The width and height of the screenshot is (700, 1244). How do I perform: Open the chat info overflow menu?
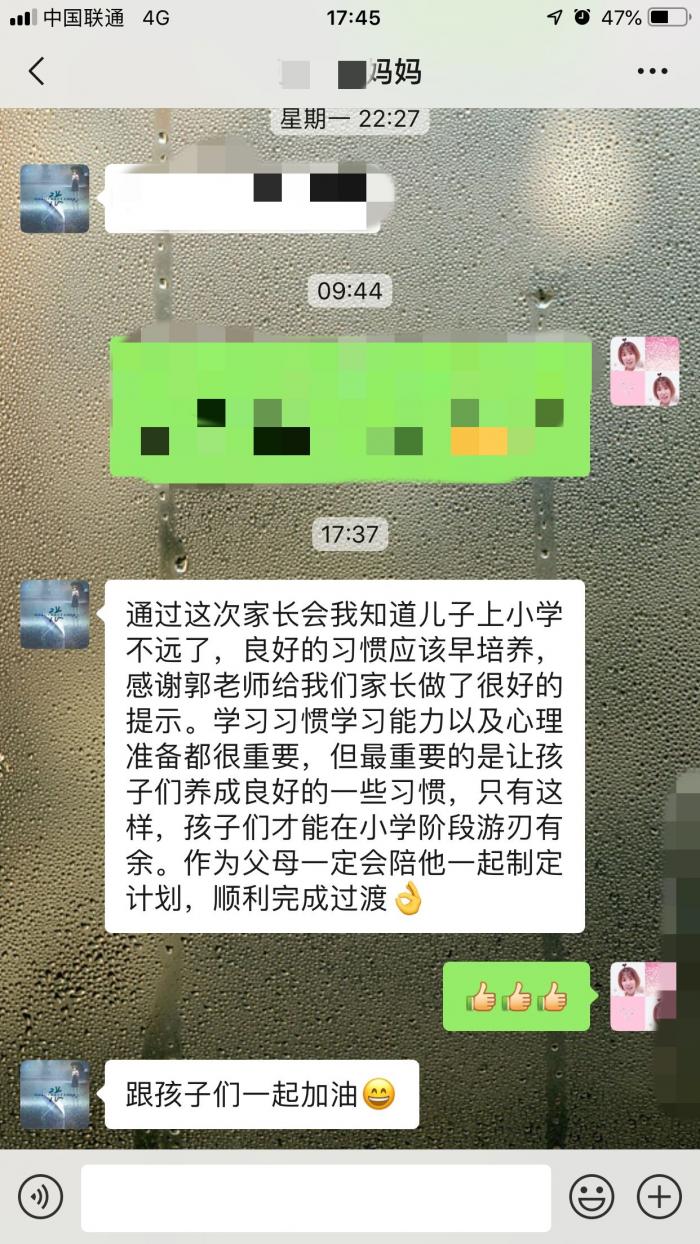[652, 71]
